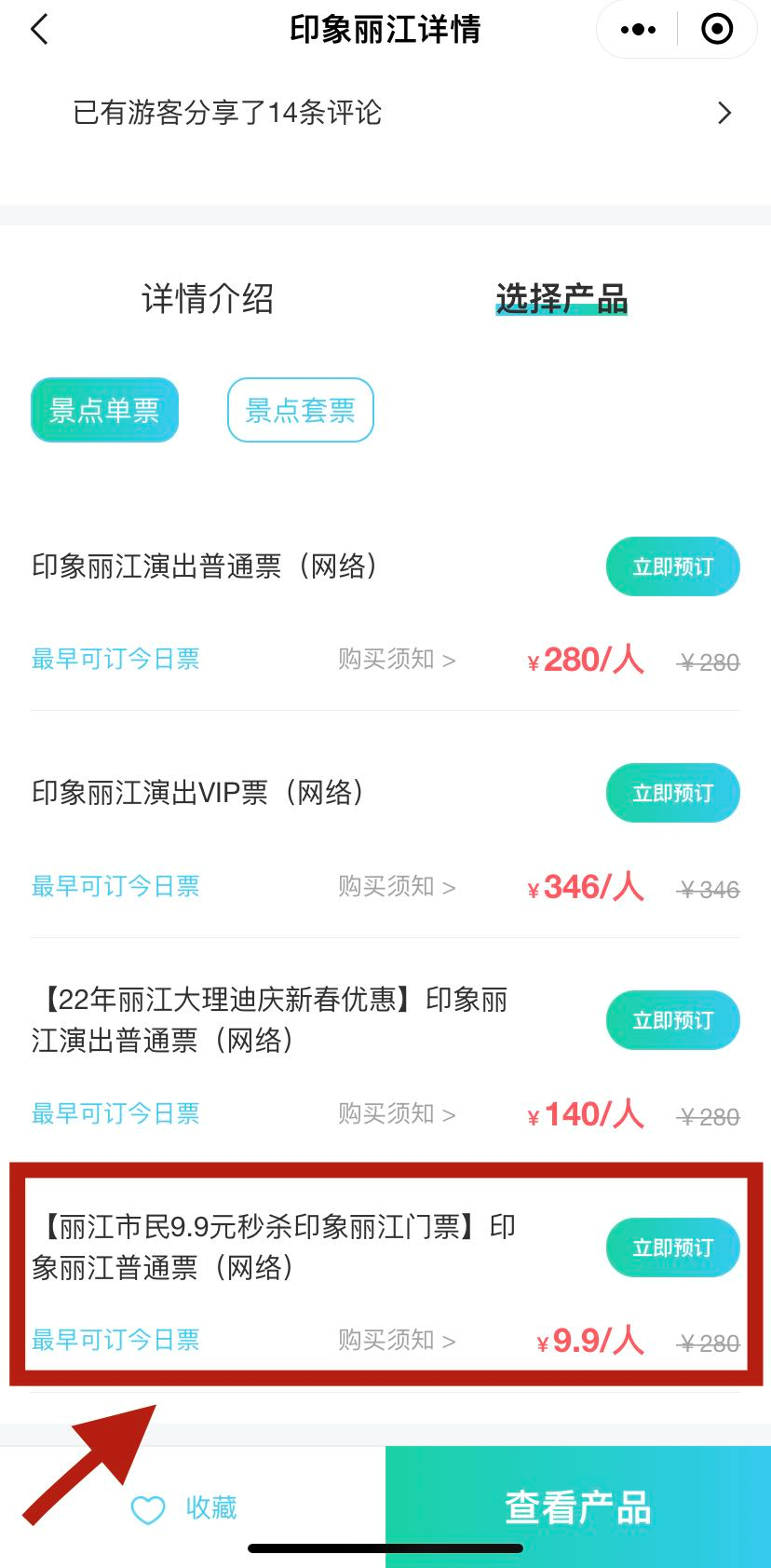The height and width of the screenshot is (1568, 771).
Task: Tap 立即预订 on the 9.9元秒杀 ticket
Action: (672, 1247)
